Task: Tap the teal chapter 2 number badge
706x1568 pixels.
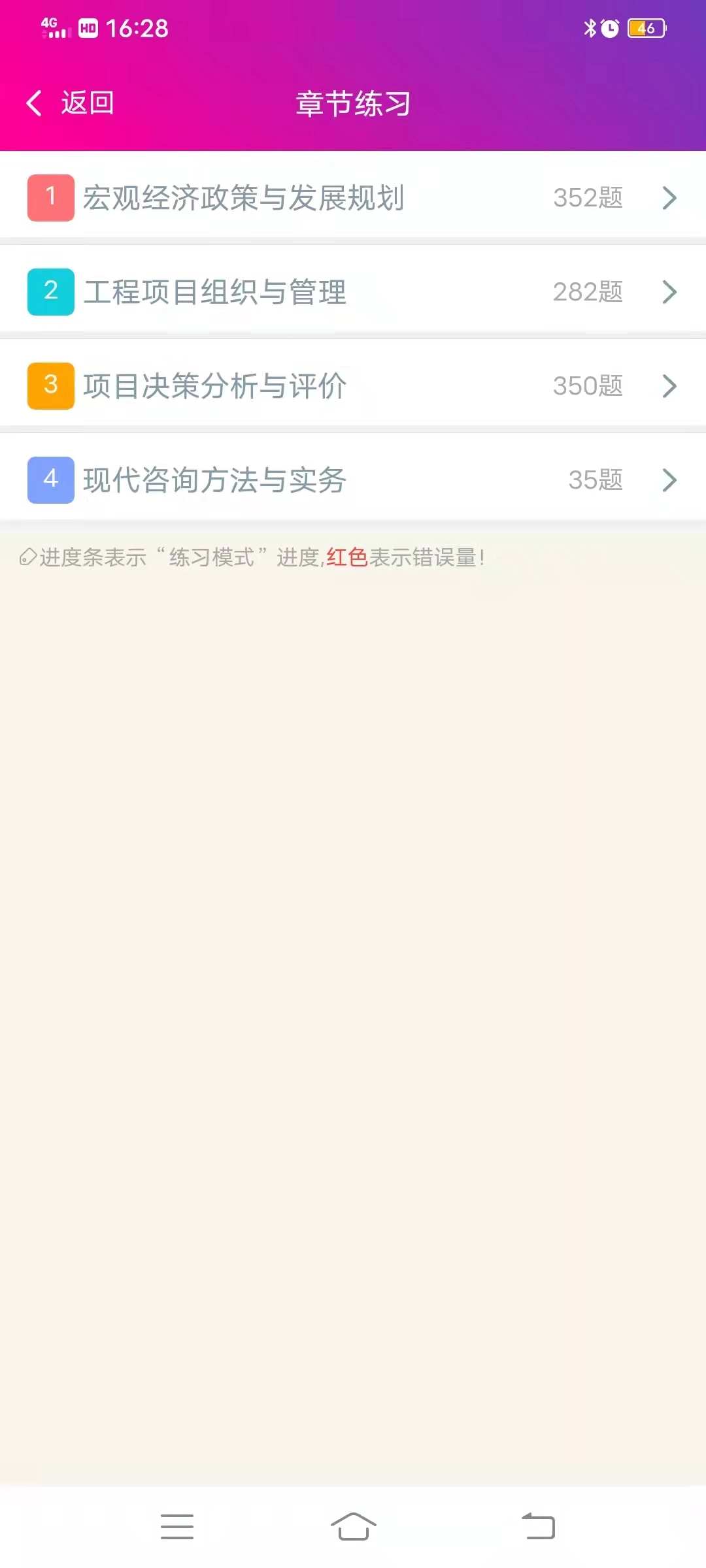Action: 50,291
